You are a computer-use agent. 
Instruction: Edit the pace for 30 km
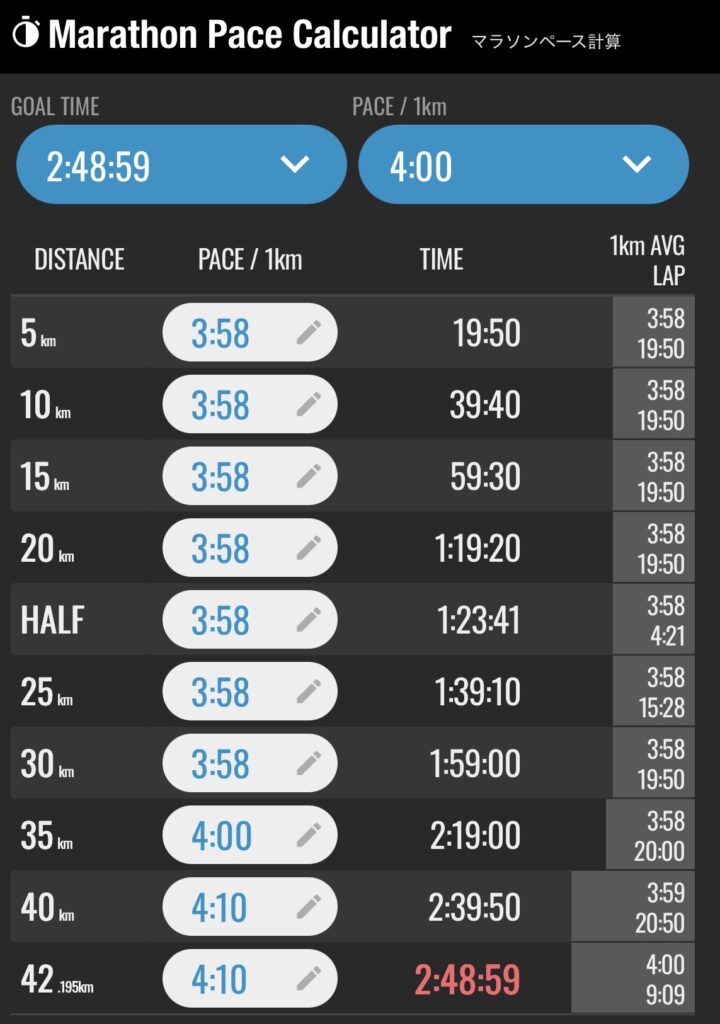[250, 764]
